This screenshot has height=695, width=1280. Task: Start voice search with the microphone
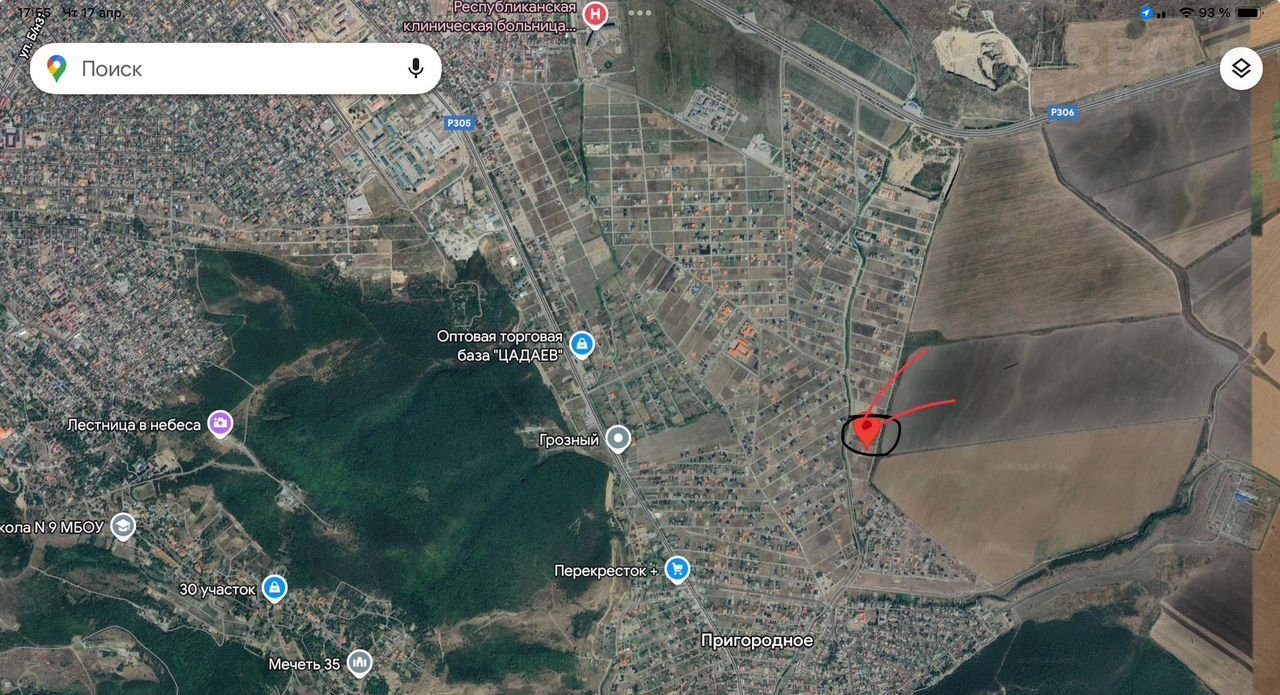click(416, 69)
